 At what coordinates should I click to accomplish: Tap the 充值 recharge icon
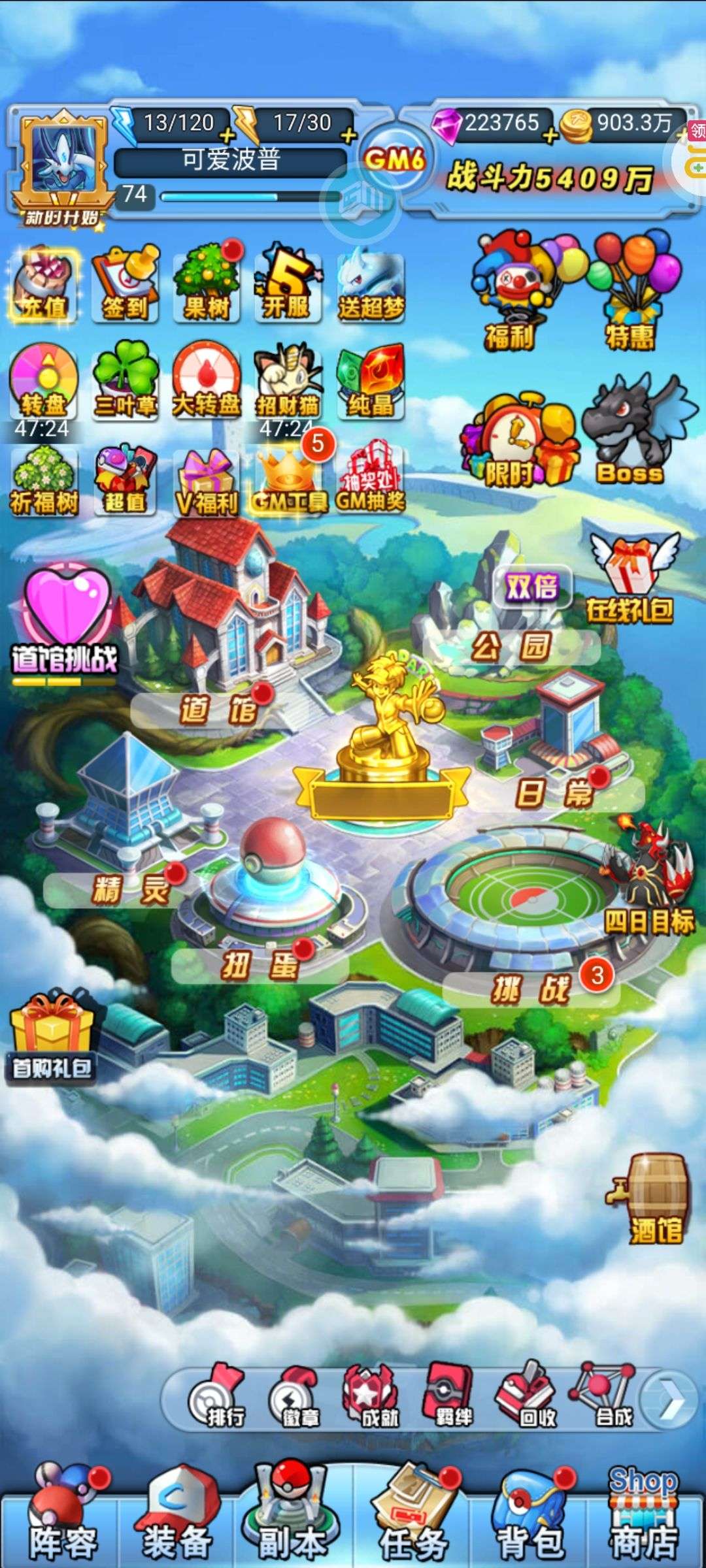(43, 286)
